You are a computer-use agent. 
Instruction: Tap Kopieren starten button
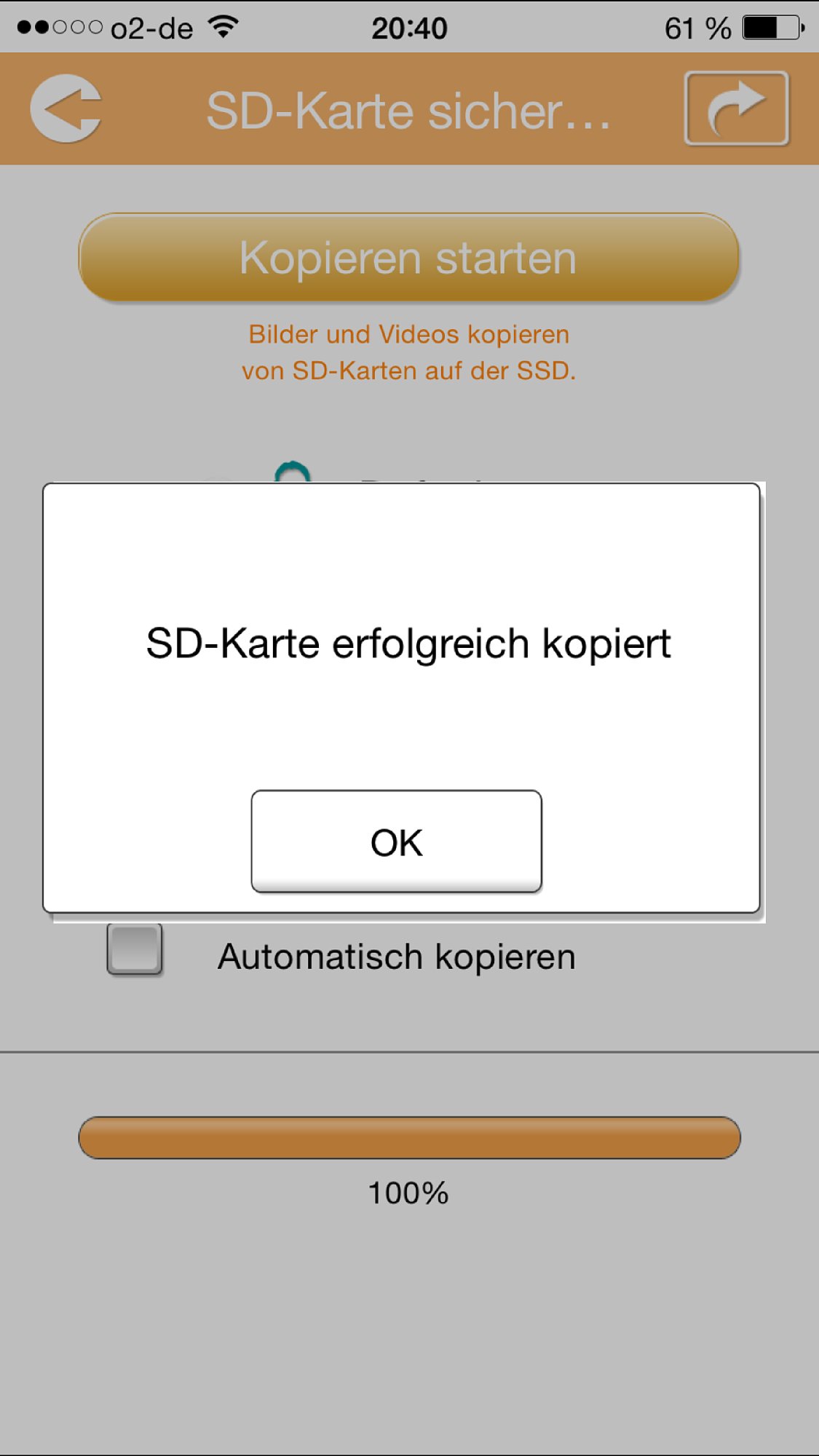[409, 258]
